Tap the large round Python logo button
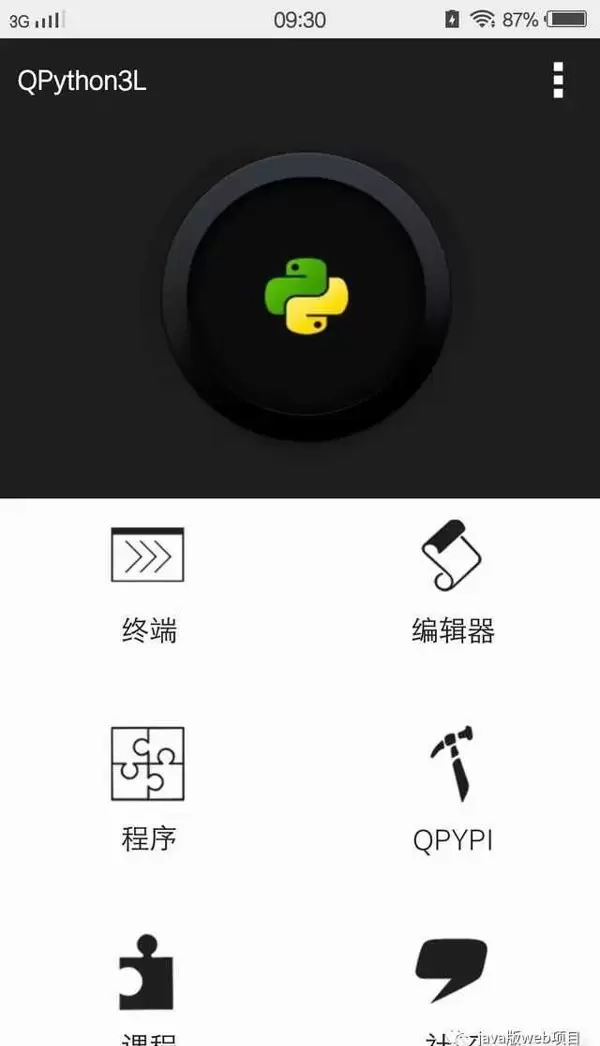This screenshot has height=1046, width=600. point(306,296)
